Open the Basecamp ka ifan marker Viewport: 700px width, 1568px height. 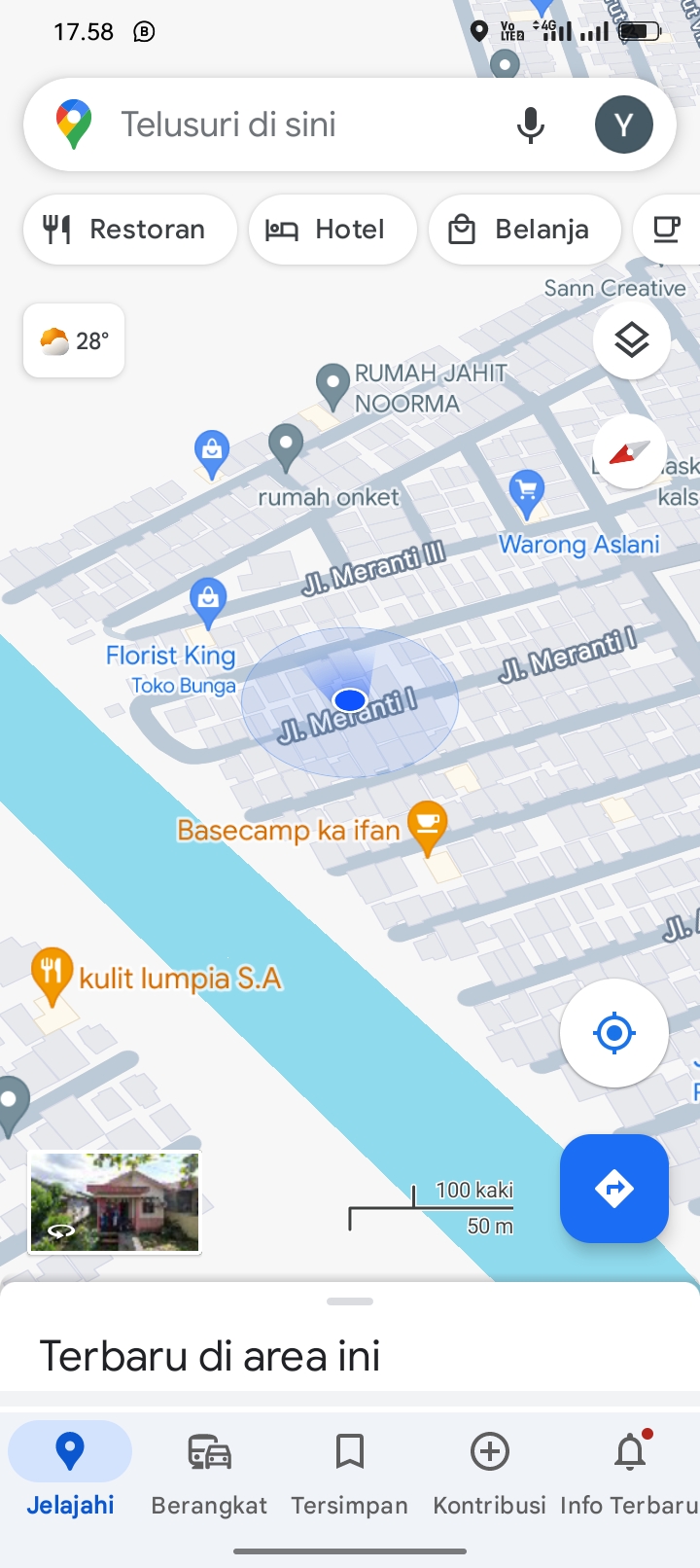coord(427,825)
